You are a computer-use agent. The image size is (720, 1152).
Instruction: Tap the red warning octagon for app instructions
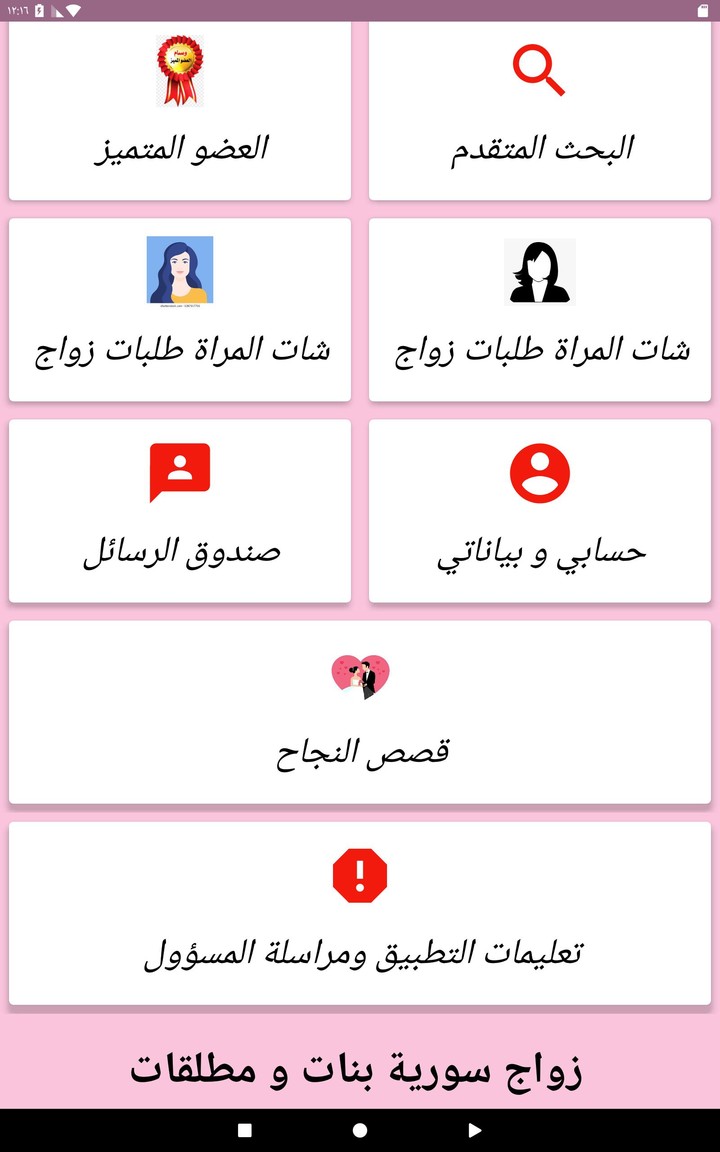tap(360, 872)
